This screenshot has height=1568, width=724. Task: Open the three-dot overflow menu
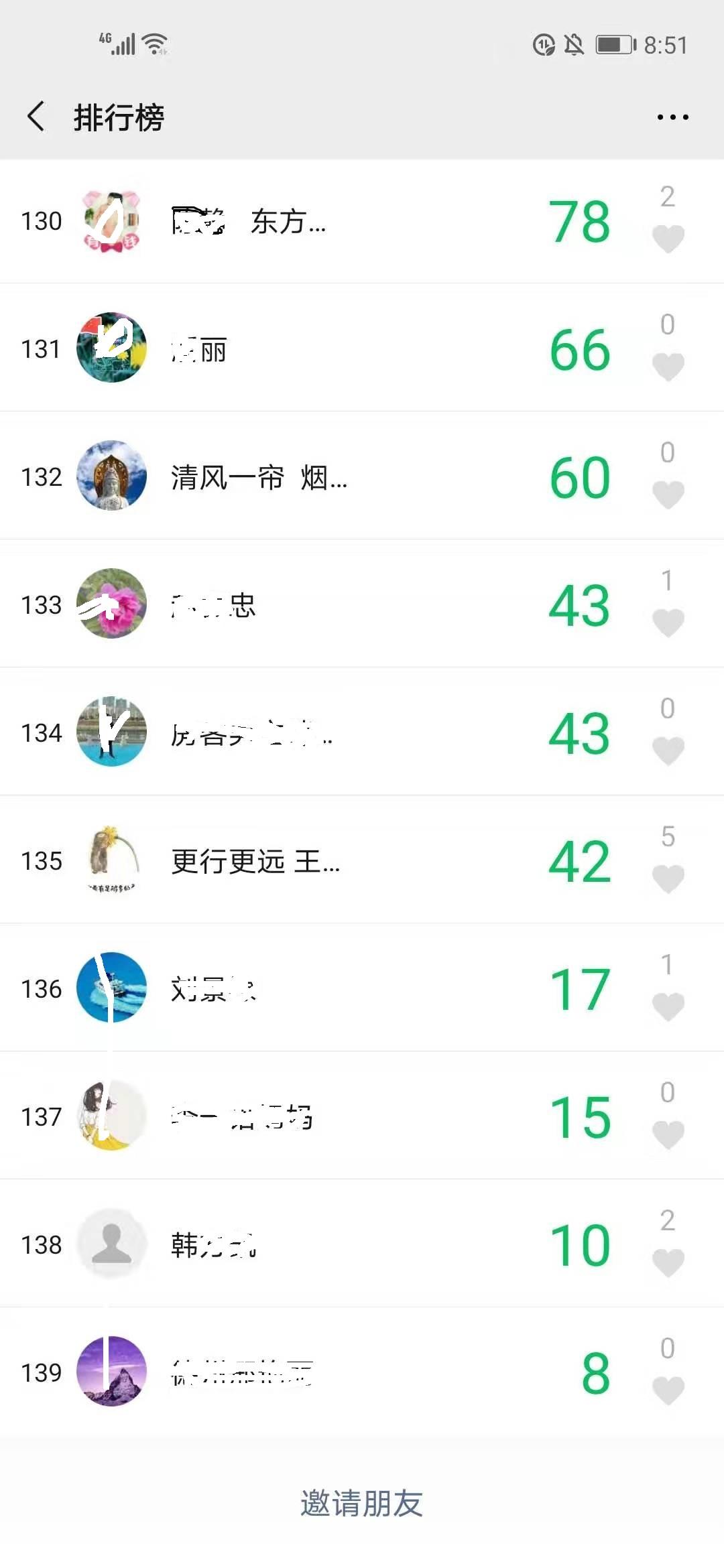click(x=672, y=117)
